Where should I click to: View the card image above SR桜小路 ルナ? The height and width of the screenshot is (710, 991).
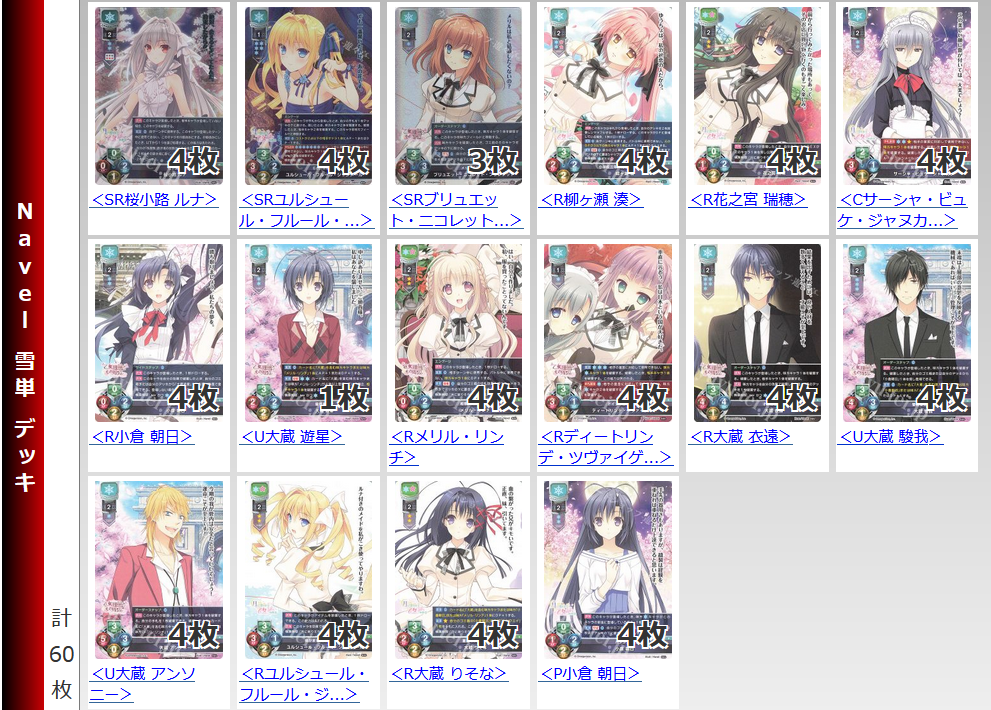(159, 95)
